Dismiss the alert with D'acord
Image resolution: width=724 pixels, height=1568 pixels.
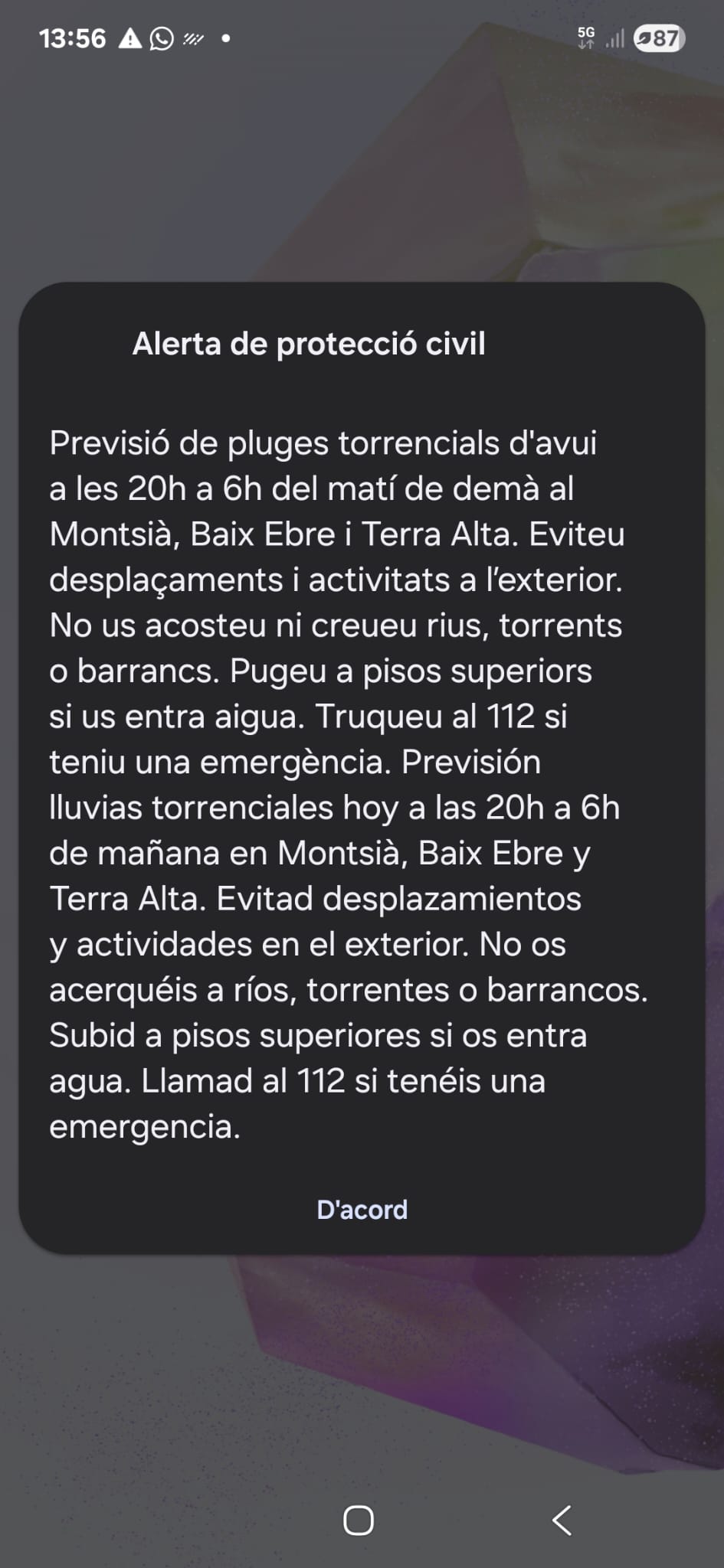point(362,1210)
